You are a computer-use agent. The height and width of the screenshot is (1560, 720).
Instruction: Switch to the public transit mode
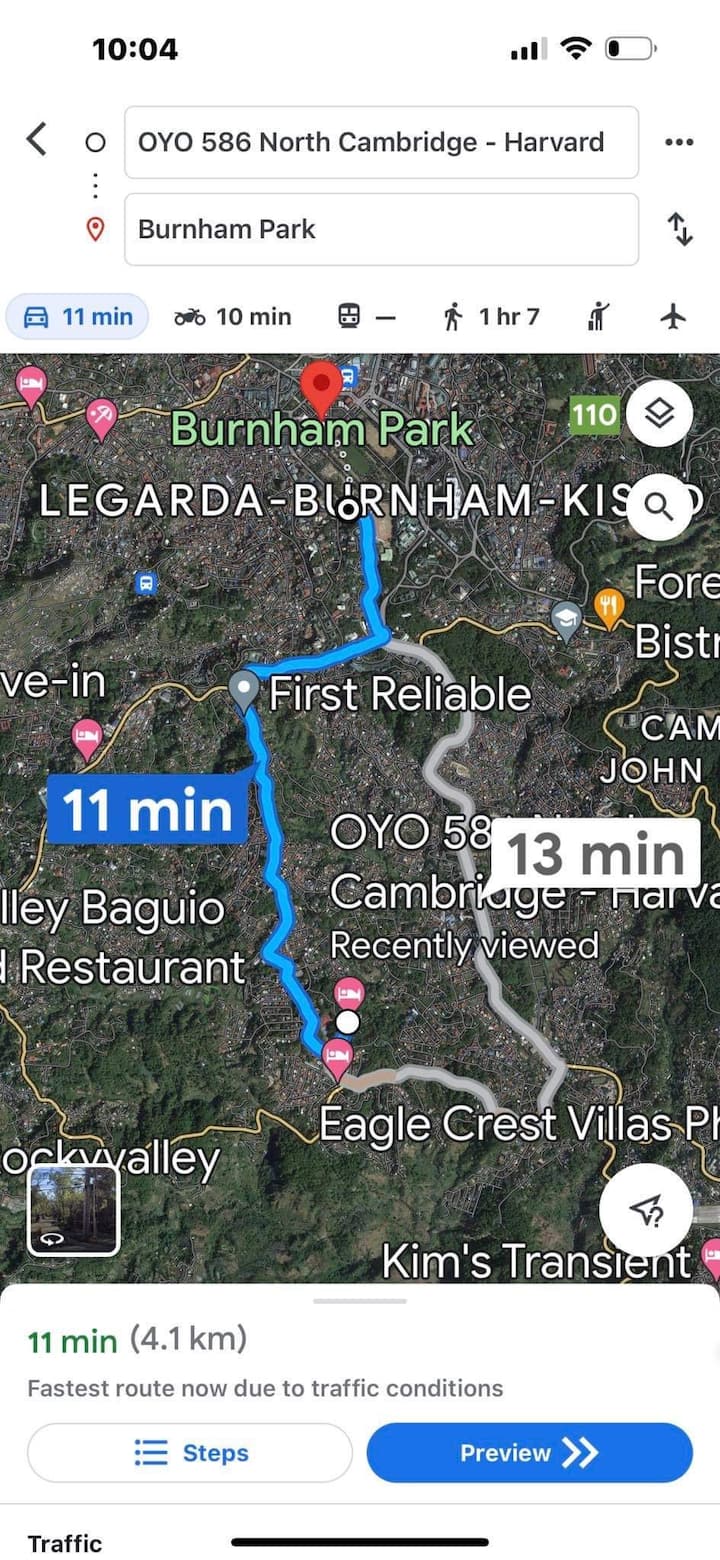click(x=365, y=317)
